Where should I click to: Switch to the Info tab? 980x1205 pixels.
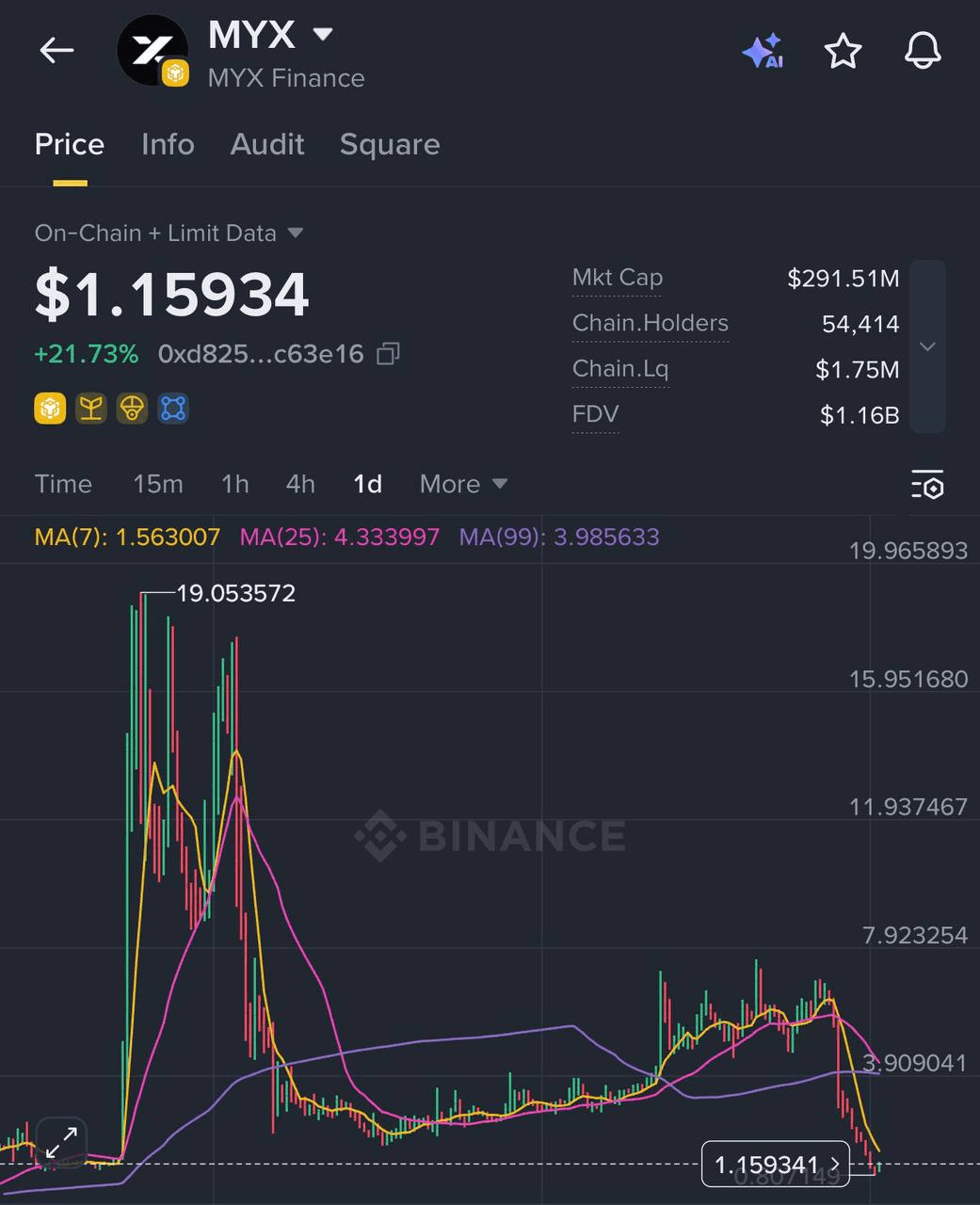tap(168, 144)
